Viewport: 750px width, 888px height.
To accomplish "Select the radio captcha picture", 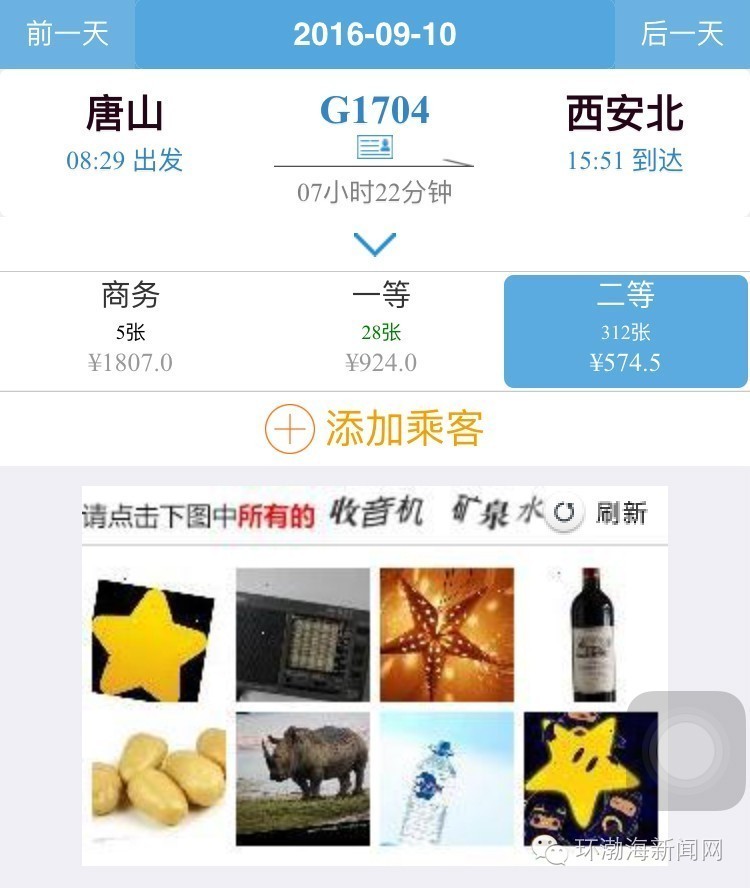I will (303, 635).
